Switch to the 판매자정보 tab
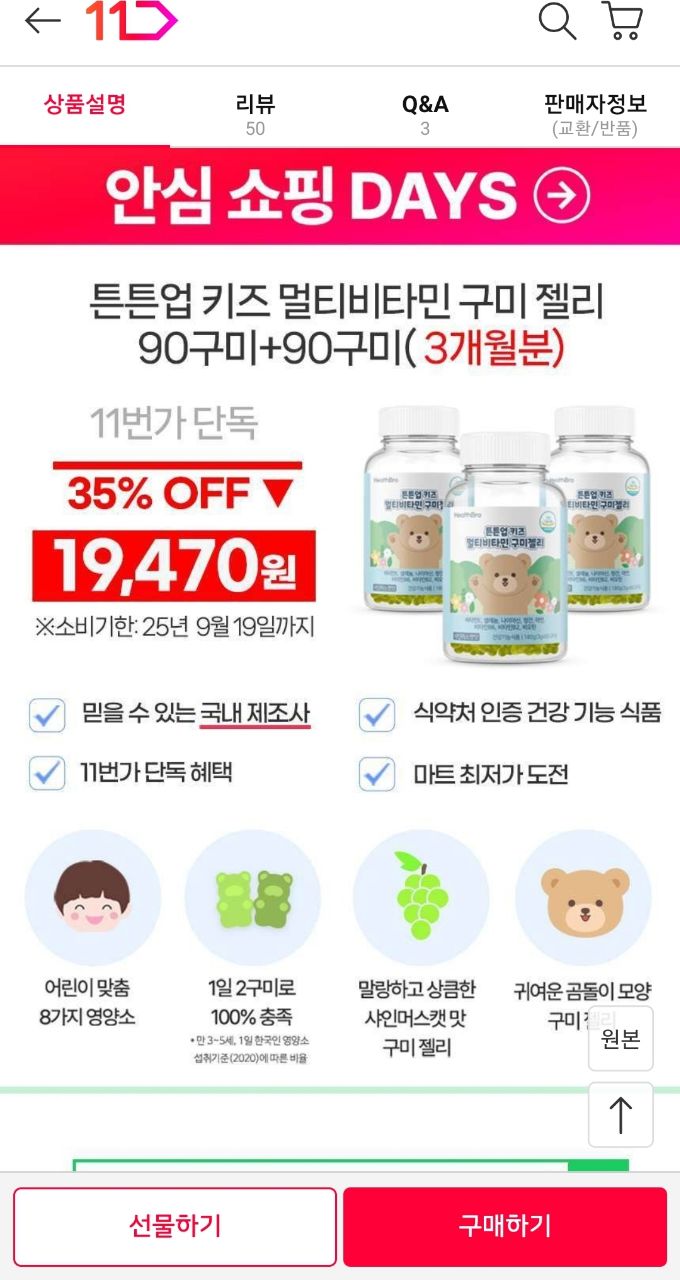Viewport: 680px width, 1280px height. 595,113
